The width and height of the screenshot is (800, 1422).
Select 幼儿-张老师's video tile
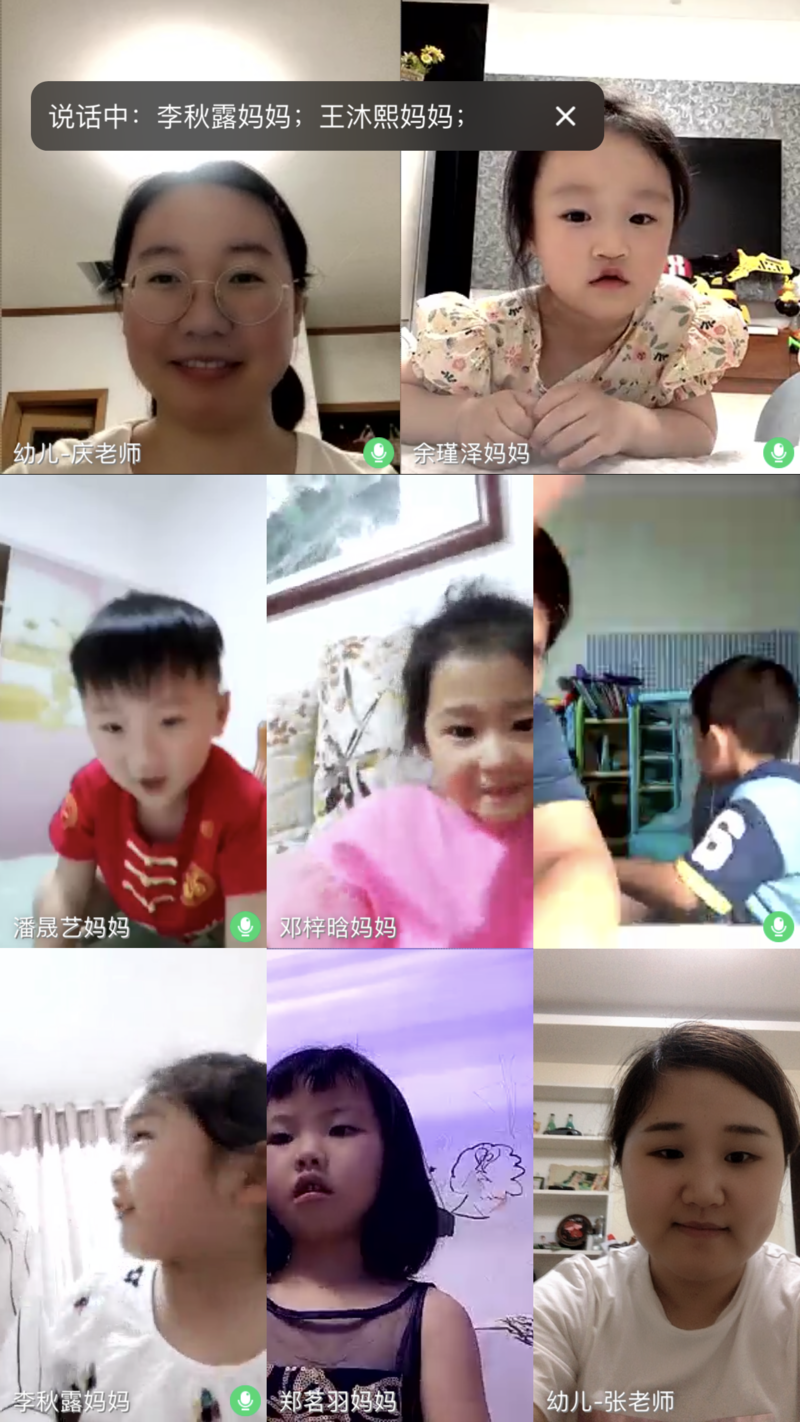point(667,1185)
